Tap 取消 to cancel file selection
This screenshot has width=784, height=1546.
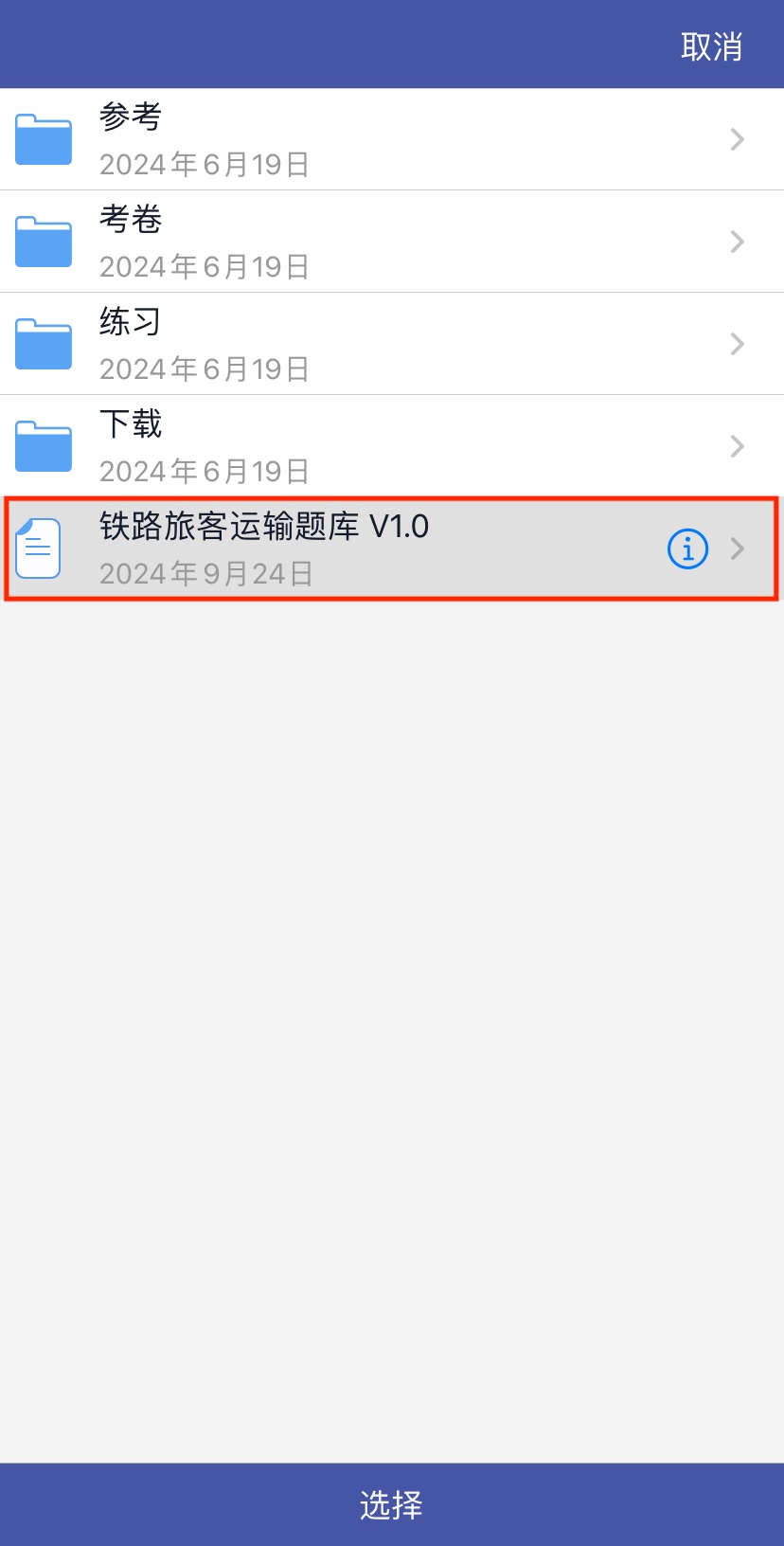(x=711, y=46)
